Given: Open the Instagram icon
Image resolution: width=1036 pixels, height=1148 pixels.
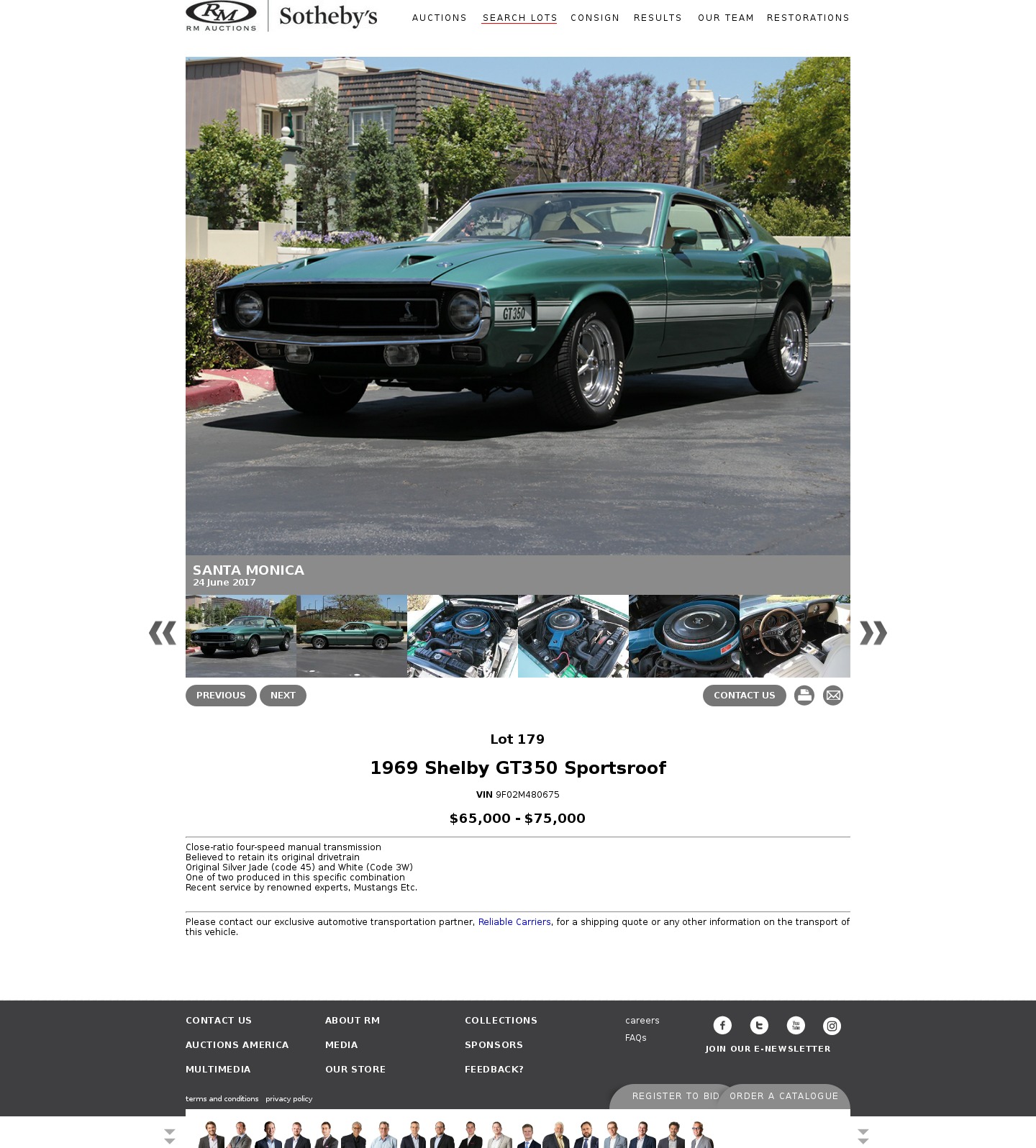Looking at the screenshot, I should [x=832, y=1026].
